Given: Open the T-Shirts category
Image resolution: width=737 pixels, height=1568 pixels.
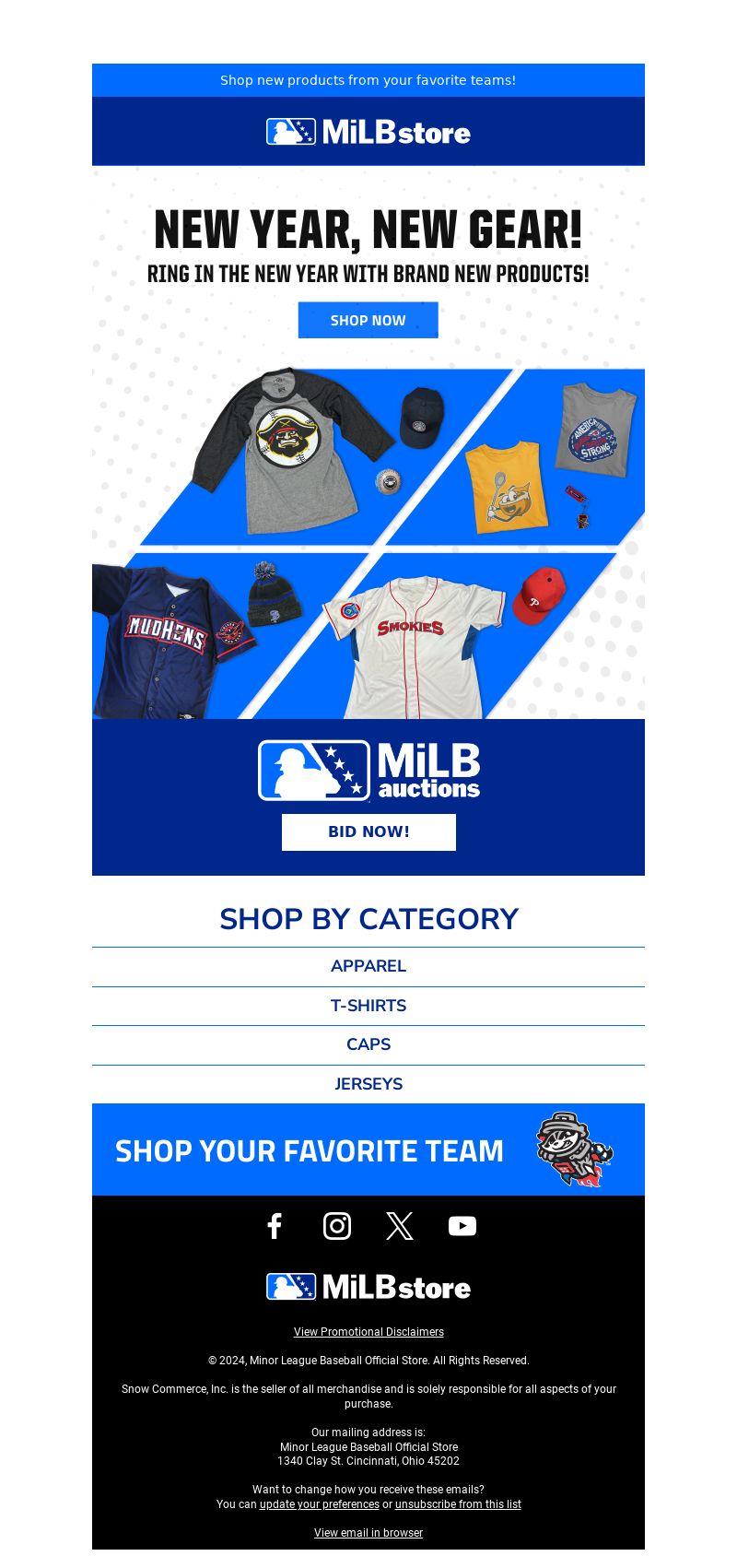Looking at the screenshot, I should [x=368, y=1006].
